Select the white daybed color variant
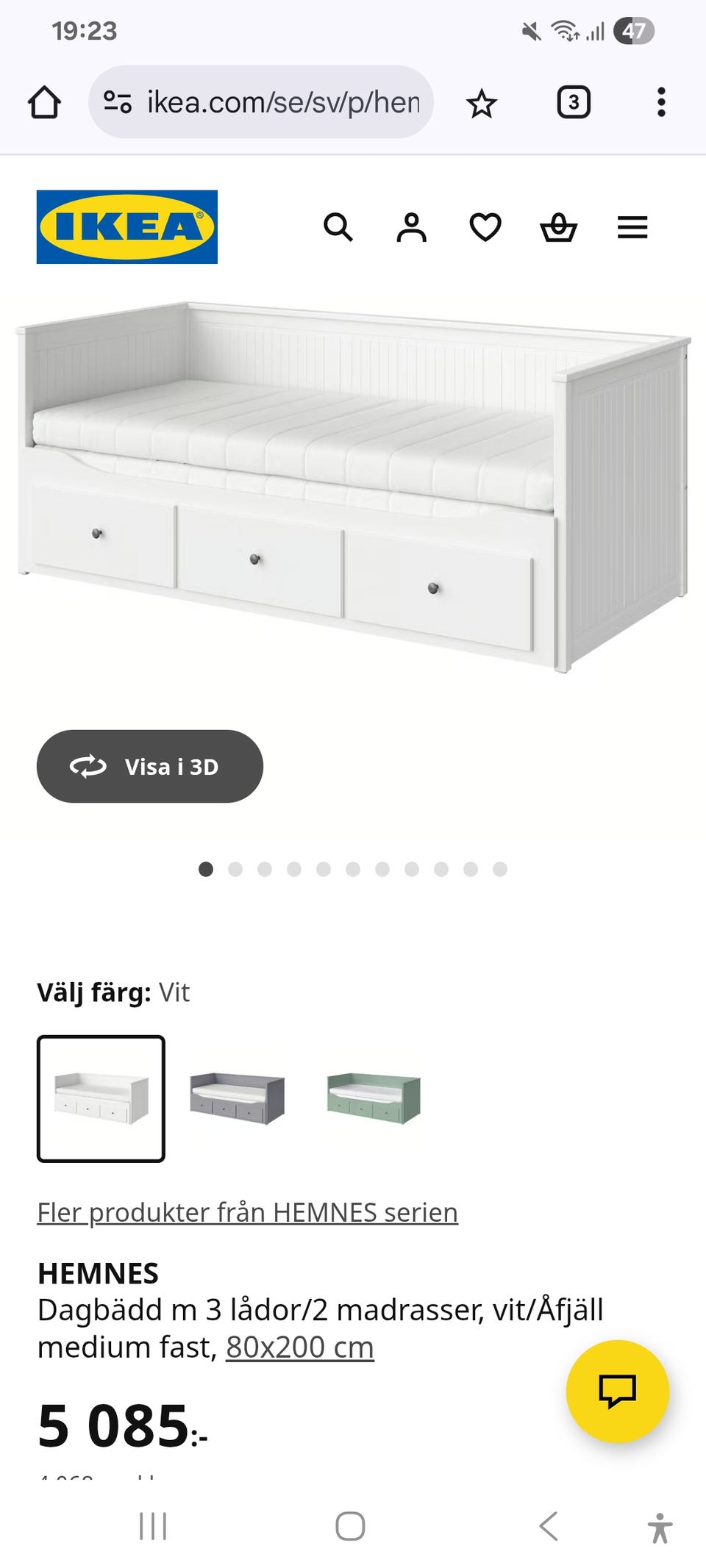 pos(100,1096)
